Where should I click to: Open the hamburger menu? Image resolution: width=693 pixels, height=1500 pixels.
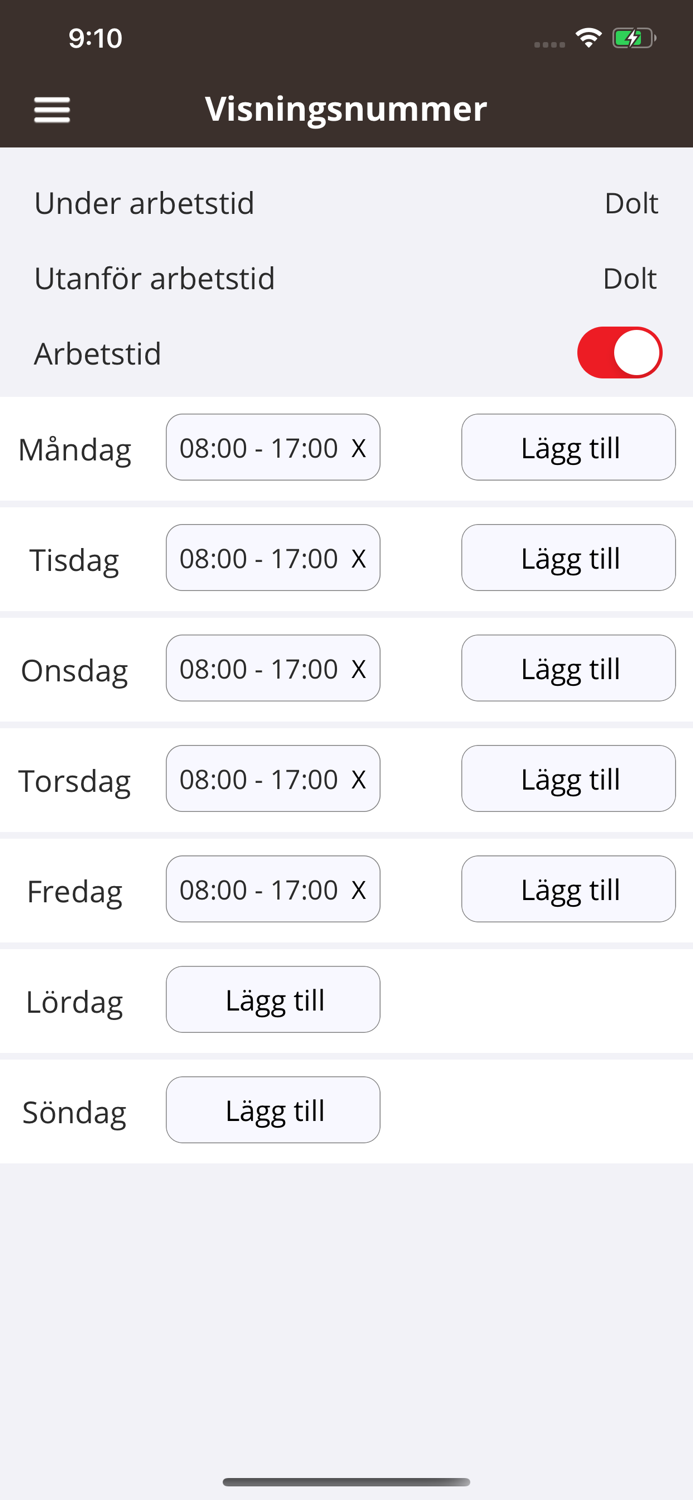click(52, 110)
